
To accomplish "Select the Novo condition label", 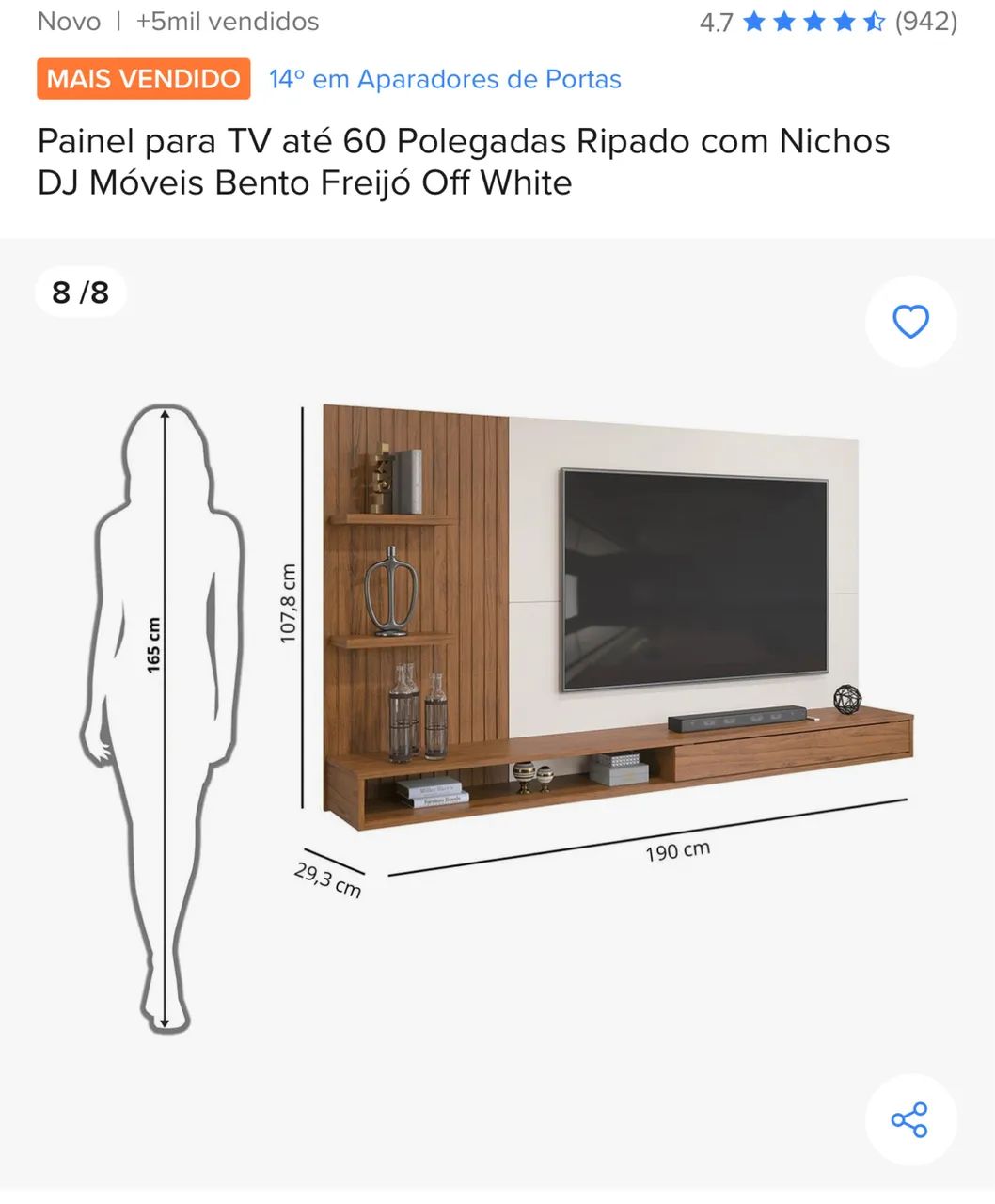I will (x=68, y=21).
